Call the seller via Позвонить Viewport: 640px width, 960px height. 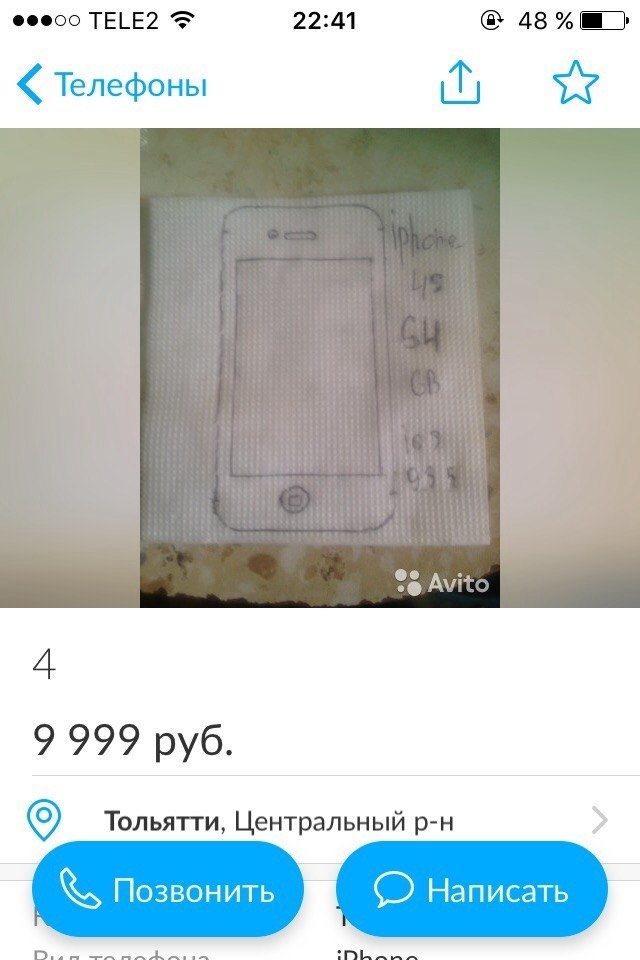pos(168,889)
